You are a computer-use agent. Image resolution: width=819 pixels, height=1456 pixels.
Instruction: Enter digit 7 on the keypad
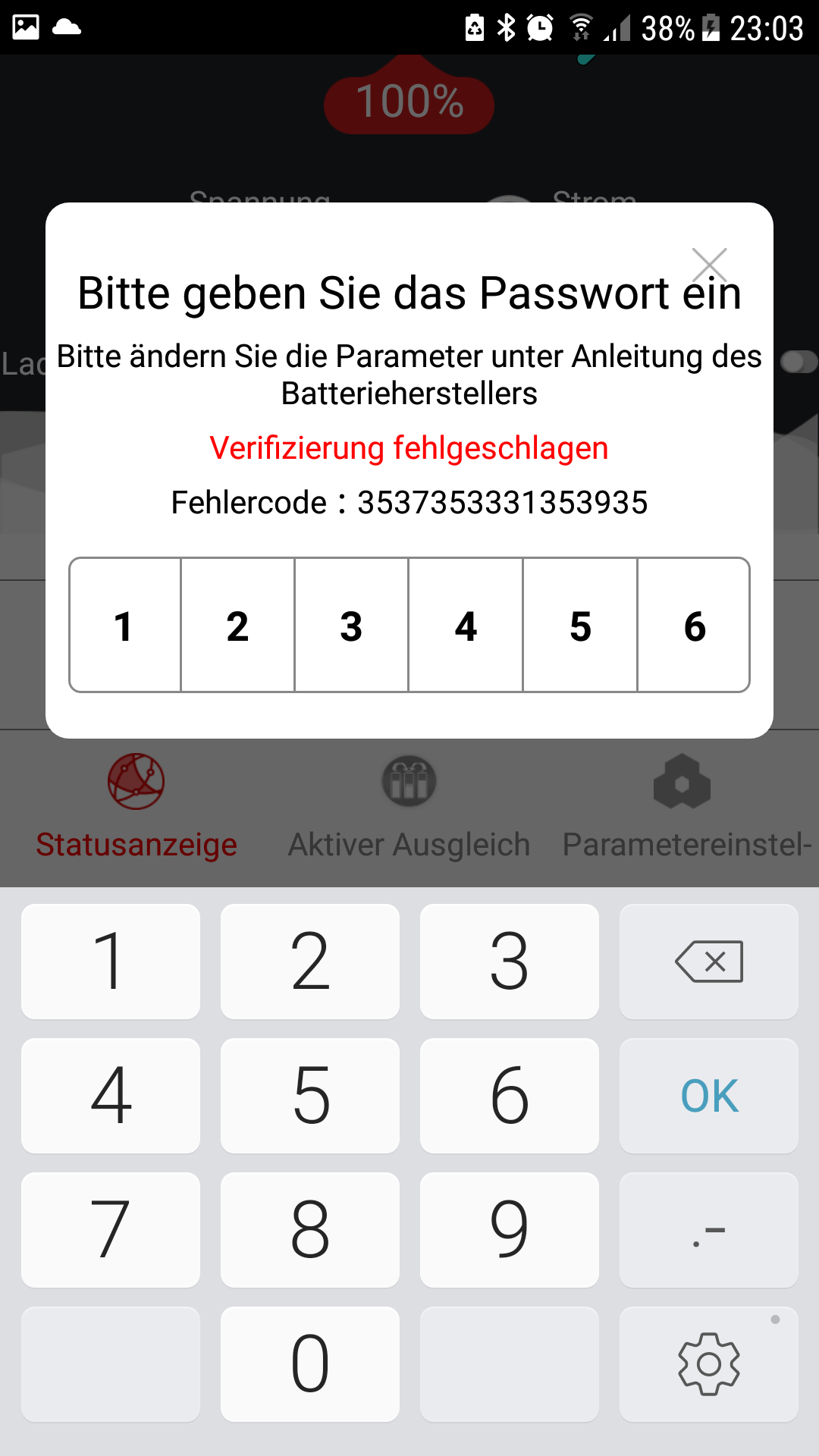tap(111, 1230)
